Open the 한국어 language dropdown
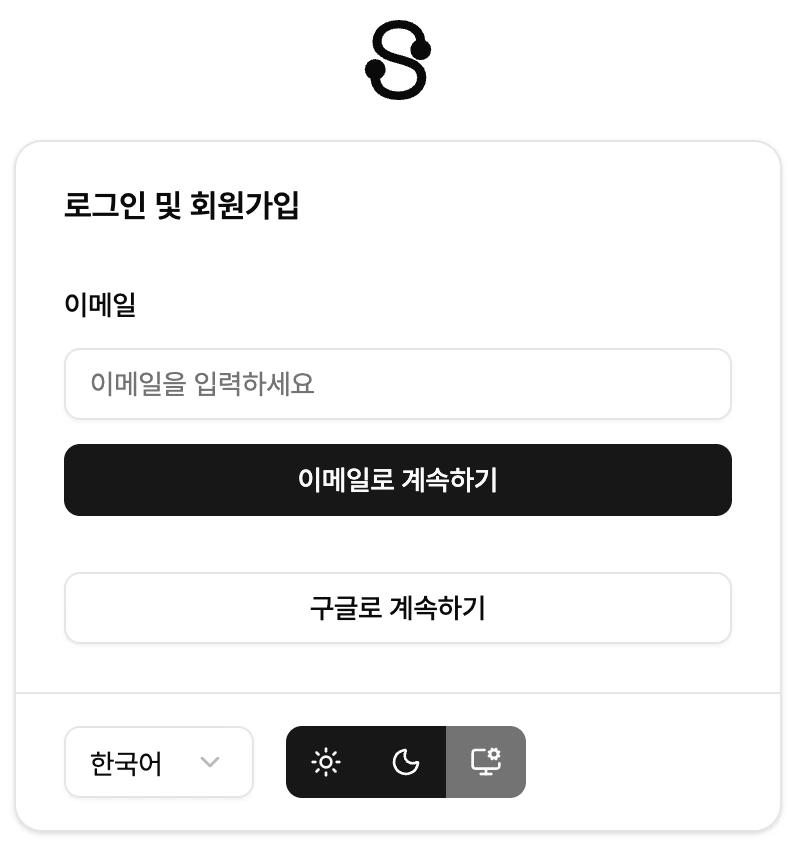Viewport: 794px width, 846px height. pos(158,762)
